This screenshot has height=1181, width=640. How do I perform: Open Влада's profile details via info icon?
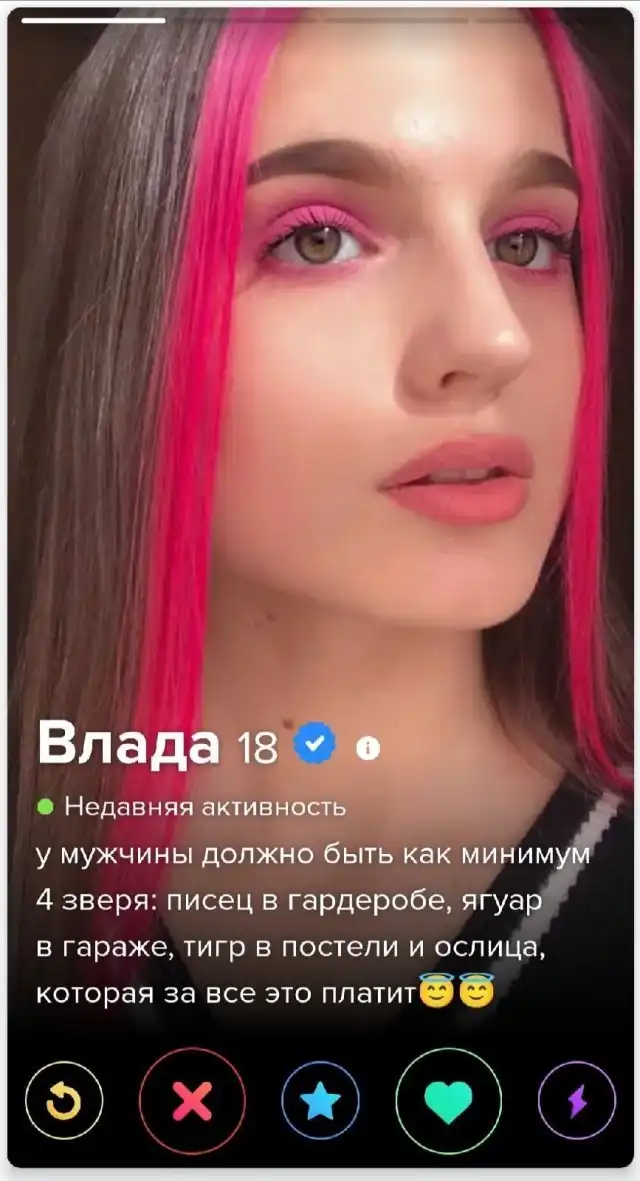tap(368, 747)
